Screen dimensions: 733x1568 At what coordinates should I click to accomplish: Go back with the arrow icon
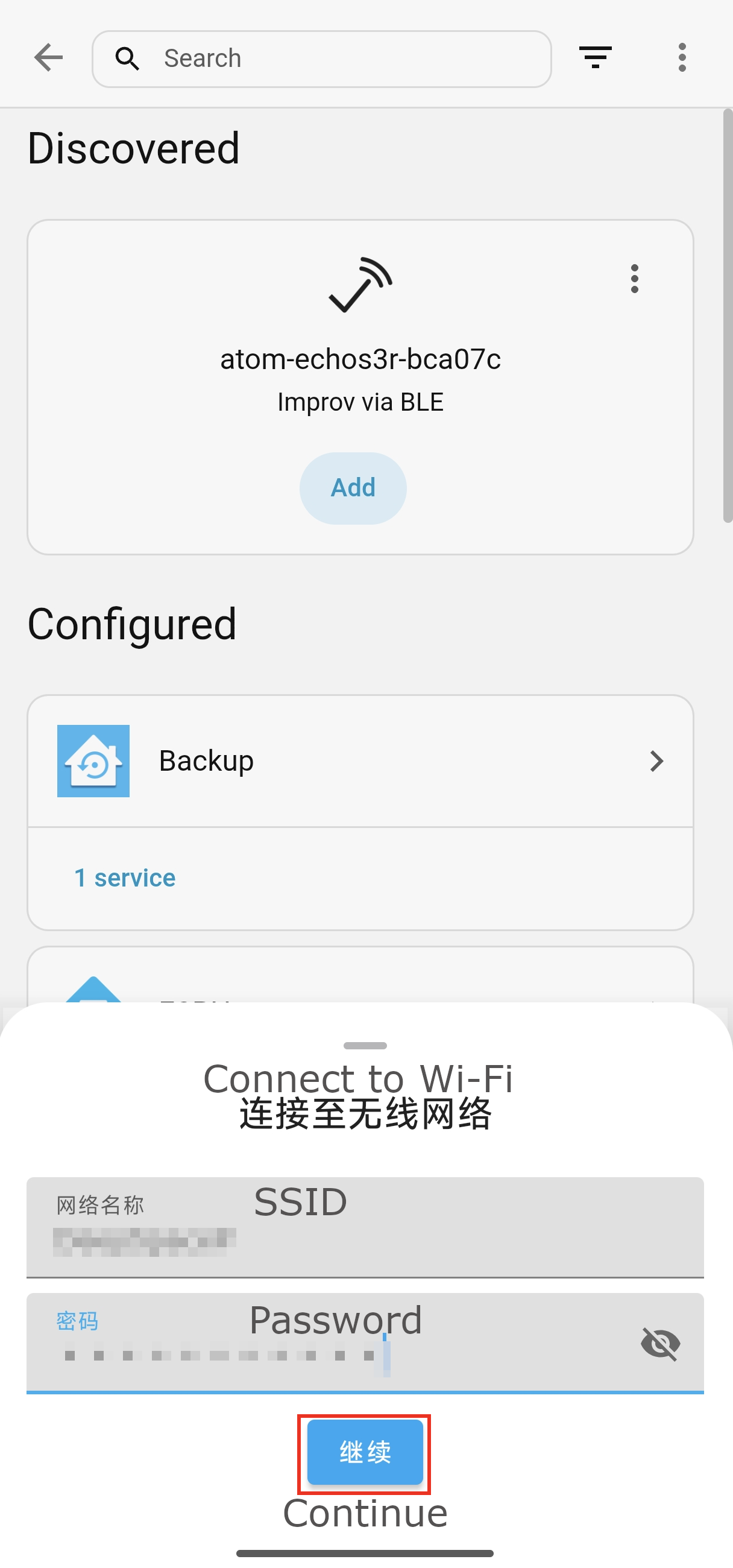[48, 58]
